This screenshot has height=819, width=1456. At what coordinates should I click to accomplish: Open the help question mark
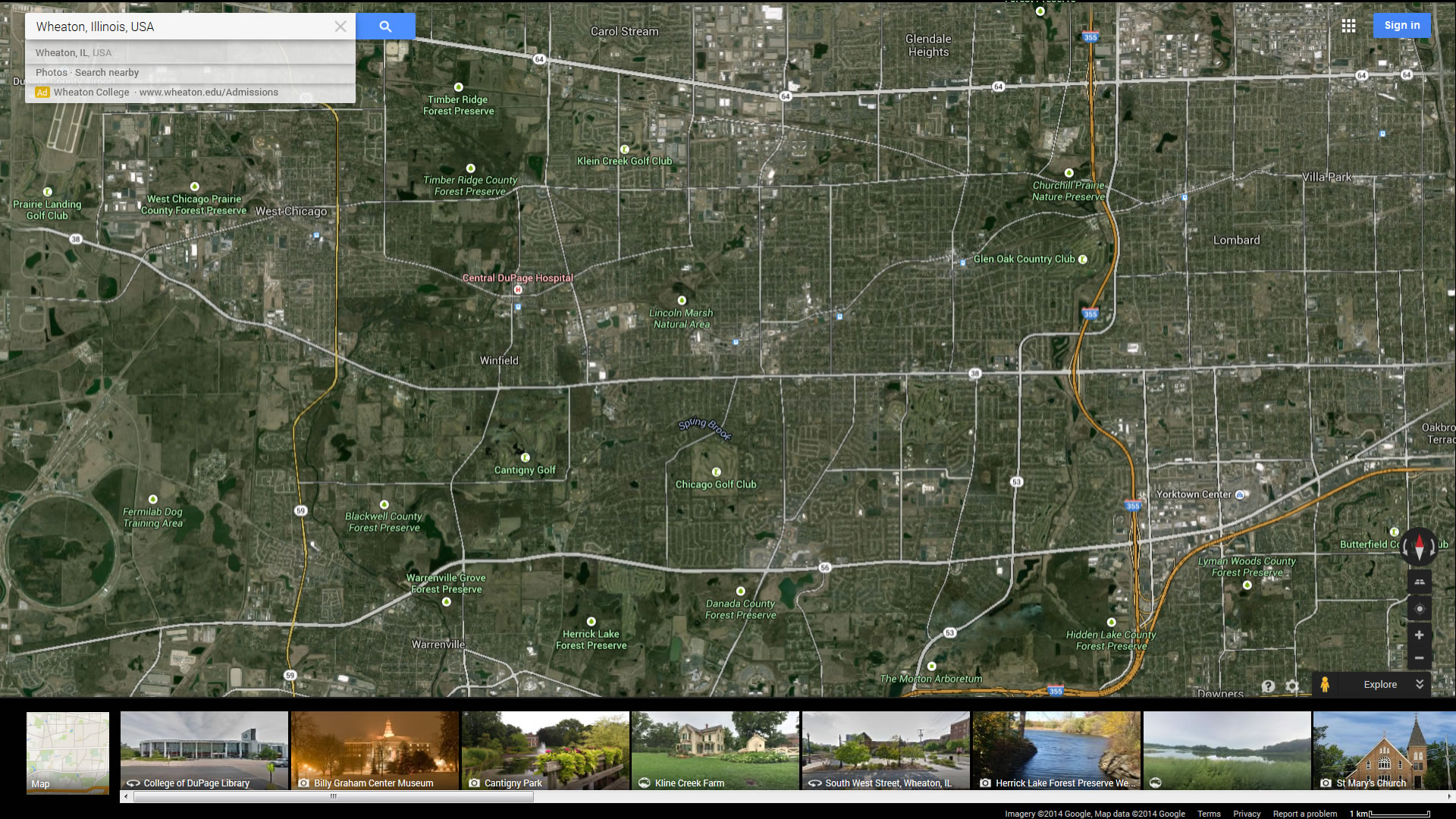1268,686
